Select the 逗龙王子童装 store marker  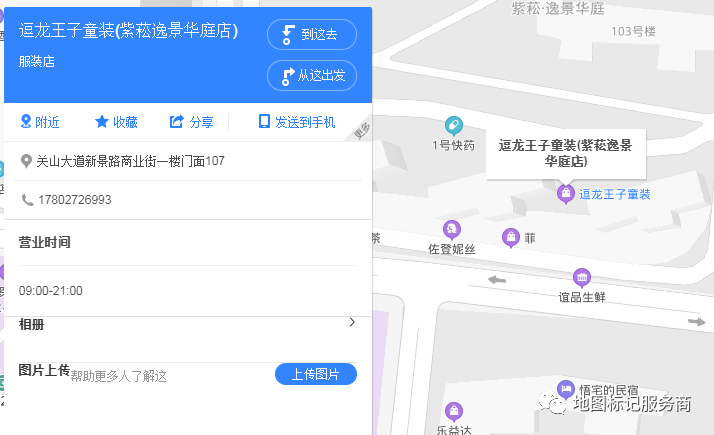click(565, 192)
